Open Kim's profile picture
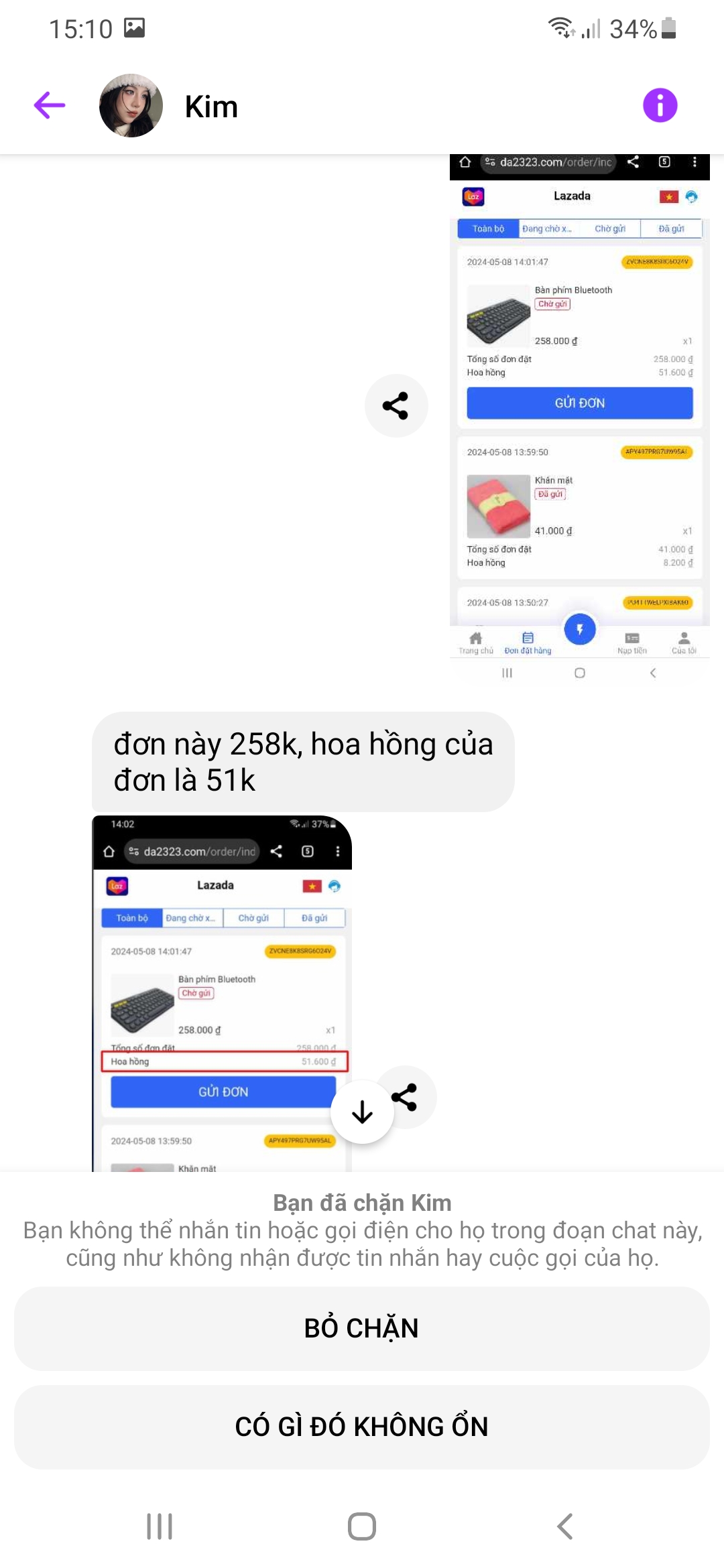724x1568 pixels. point(131,106)
